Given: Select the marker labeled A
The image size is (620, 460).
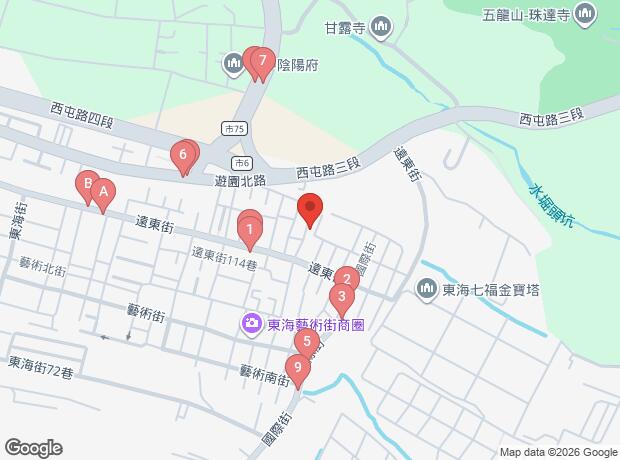Looking at the screenshot, I should [x=102, y=192].
